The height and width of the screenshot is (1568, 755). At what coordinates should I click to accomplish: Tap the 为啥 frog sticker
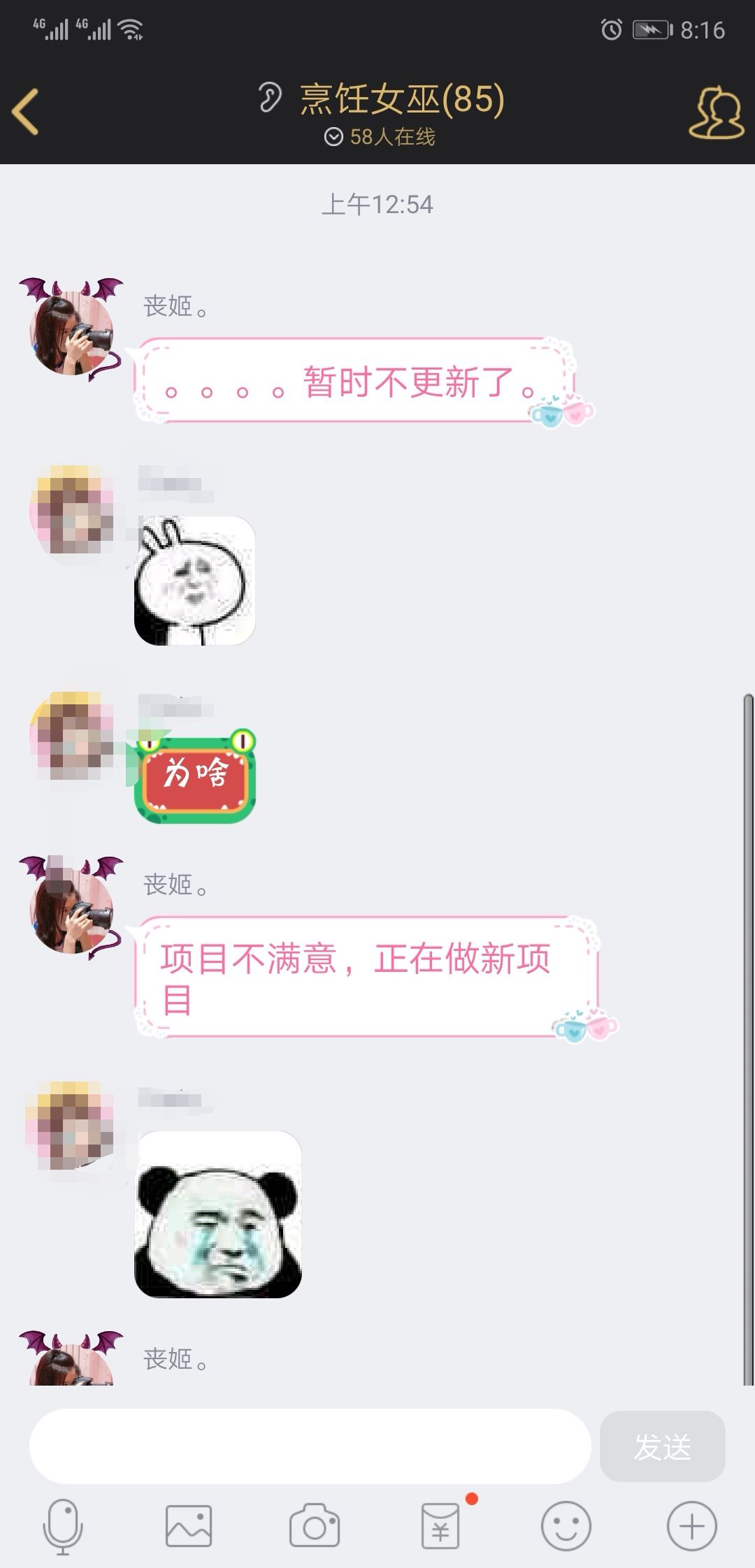point(195,776)
